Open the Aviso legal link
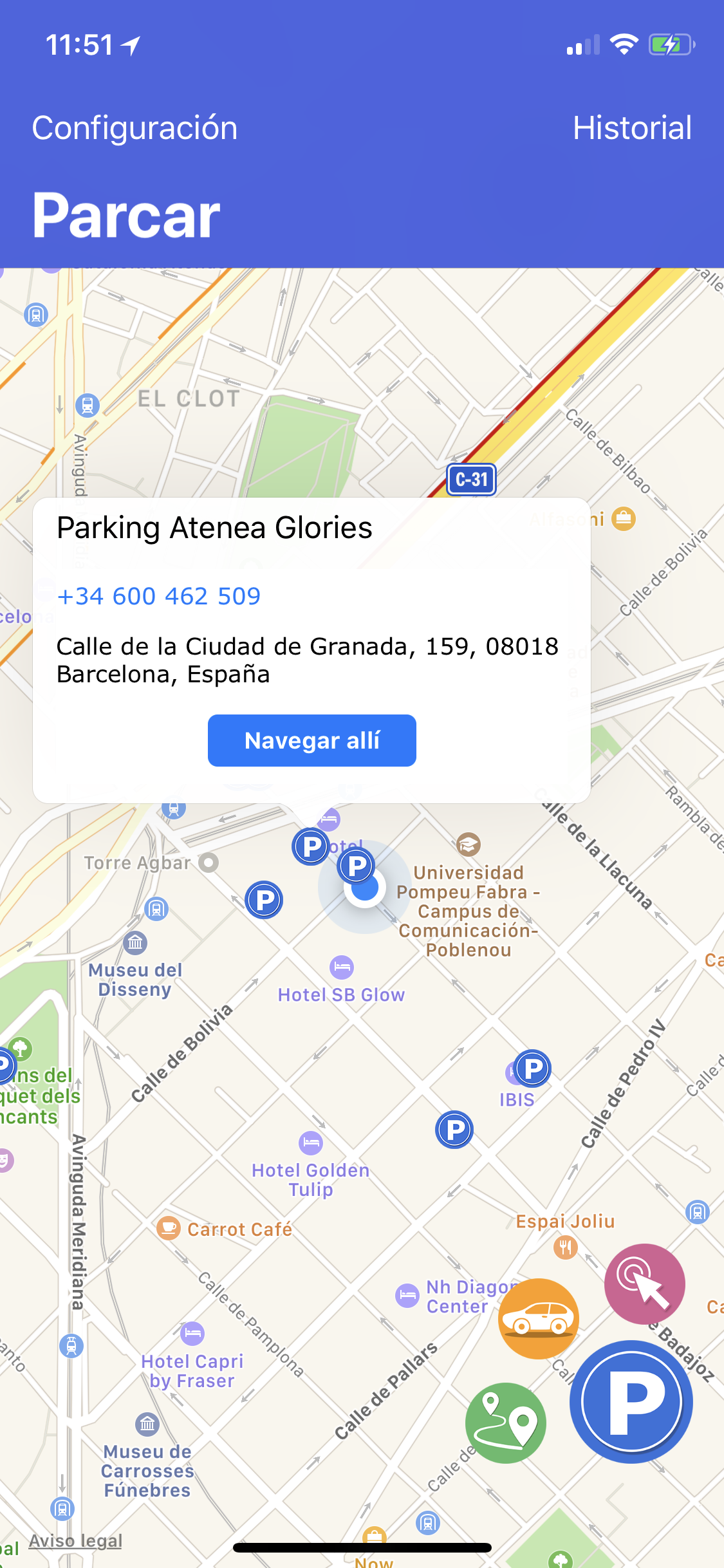Screen dimensions: 724x1568 pyautogui.click(x=75, y=1540)
